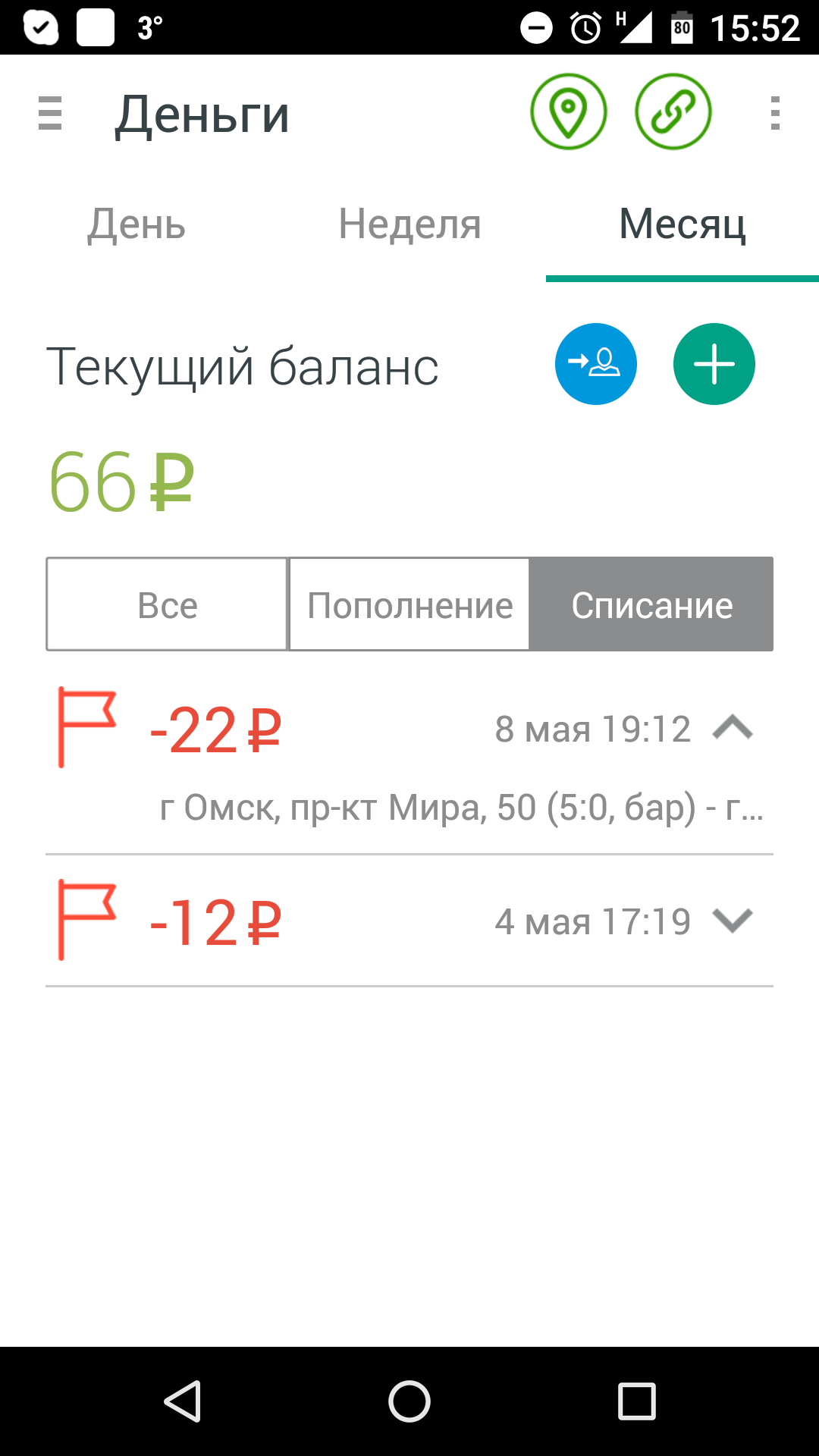Add funds with the green plus button

tap(714, 364)
